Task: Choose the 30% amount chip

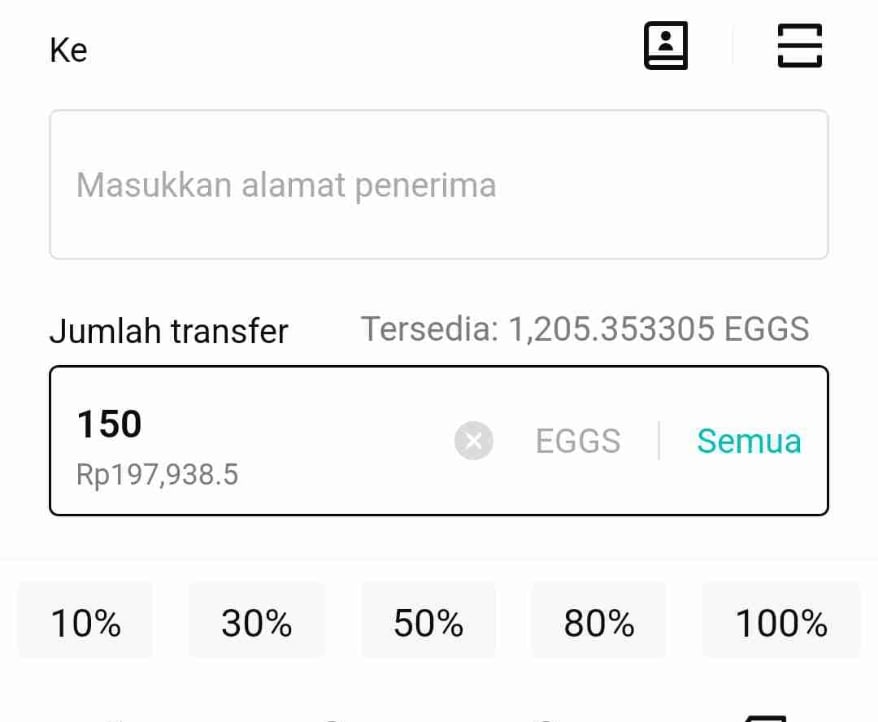Action: point(257,623)
